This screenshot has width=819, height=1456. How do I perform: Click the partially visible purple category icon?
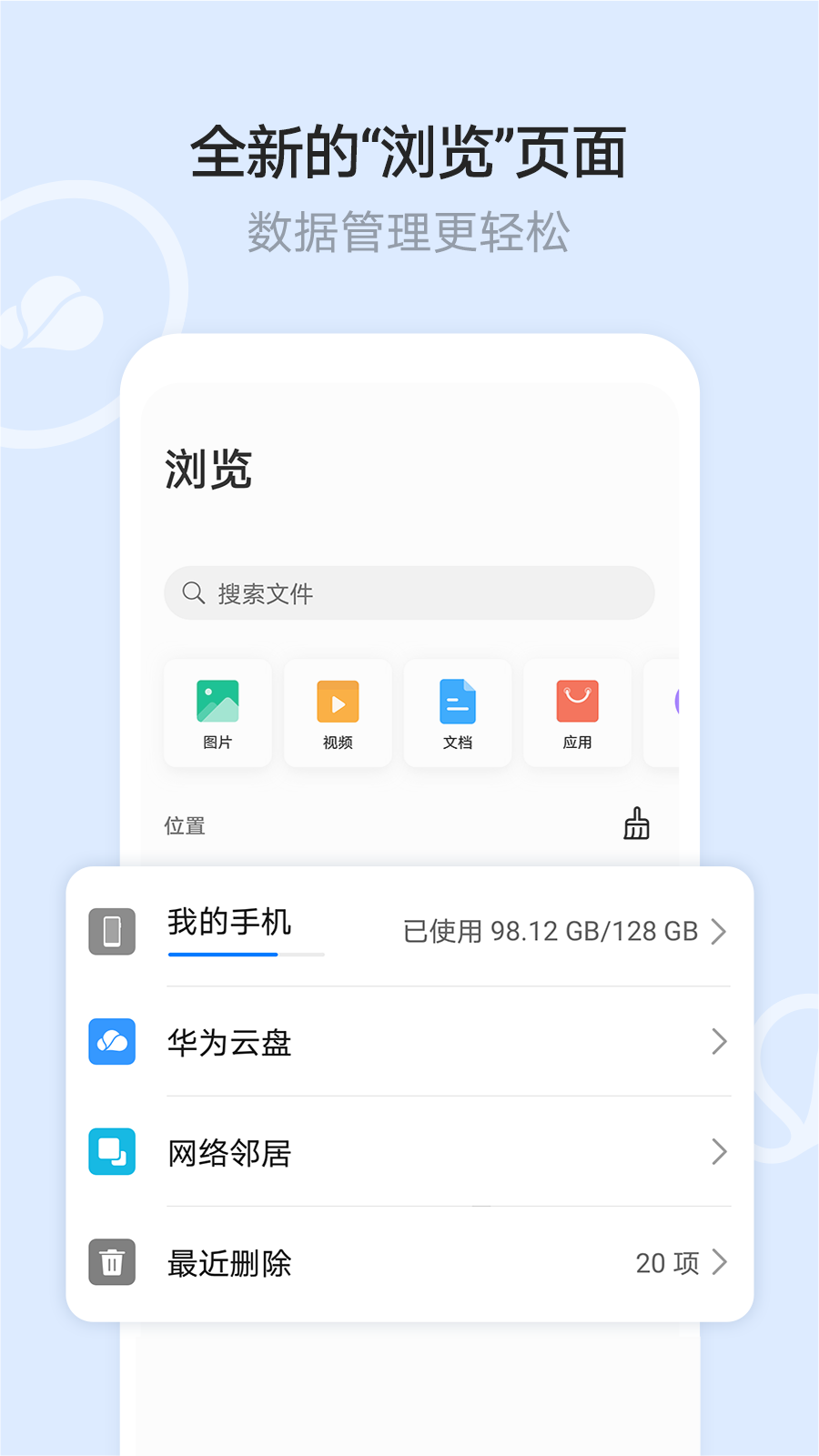(678, 701)
